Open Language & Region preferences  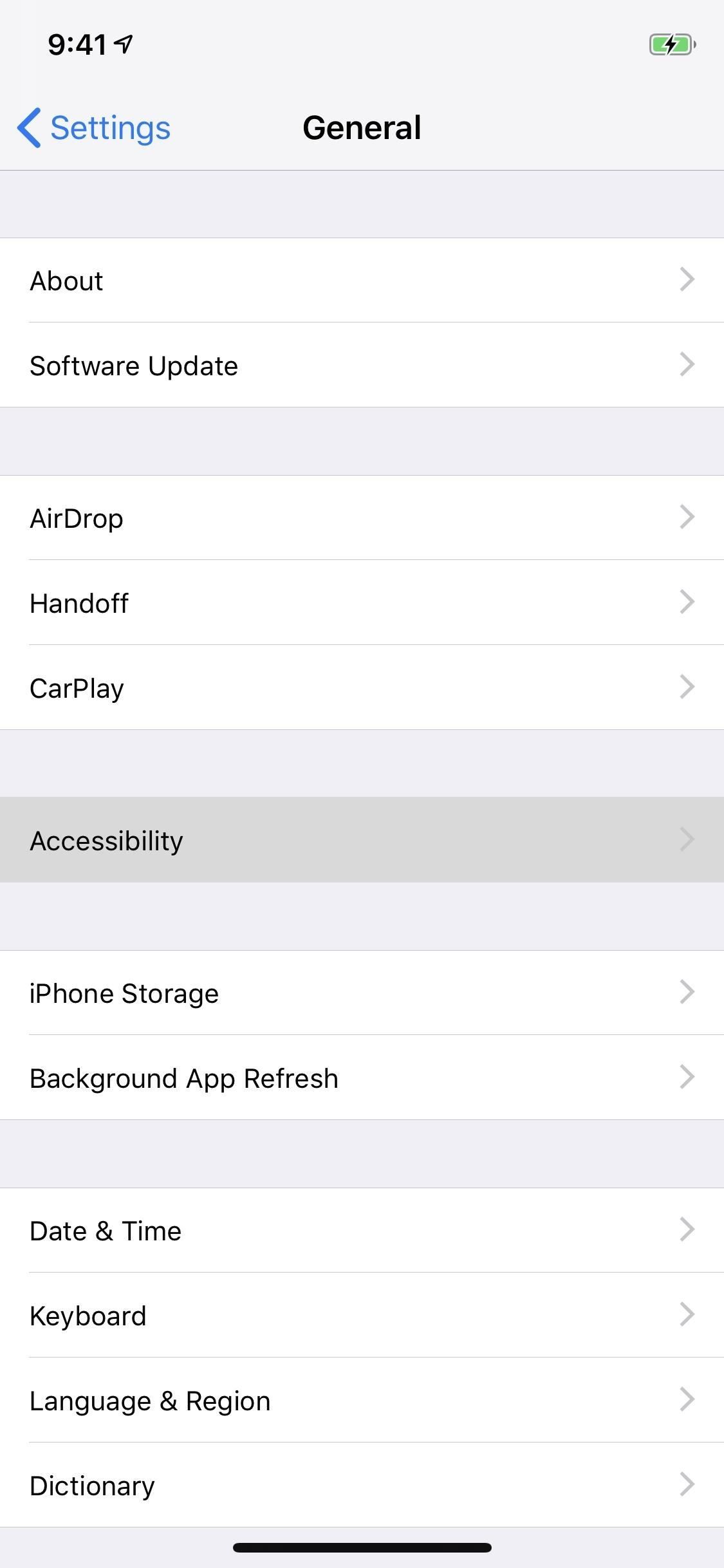(x=150, y=1399)
